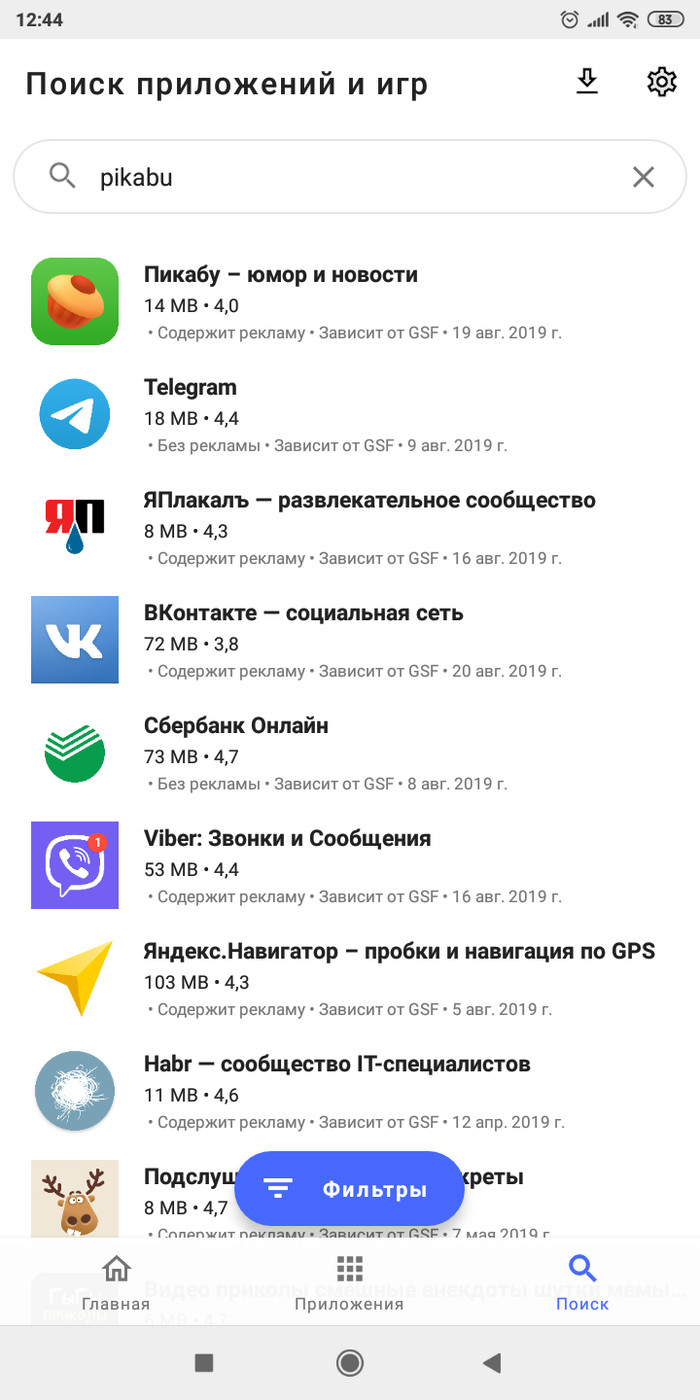
Task: Open the Telegram app result
Action: pos(350,414)
